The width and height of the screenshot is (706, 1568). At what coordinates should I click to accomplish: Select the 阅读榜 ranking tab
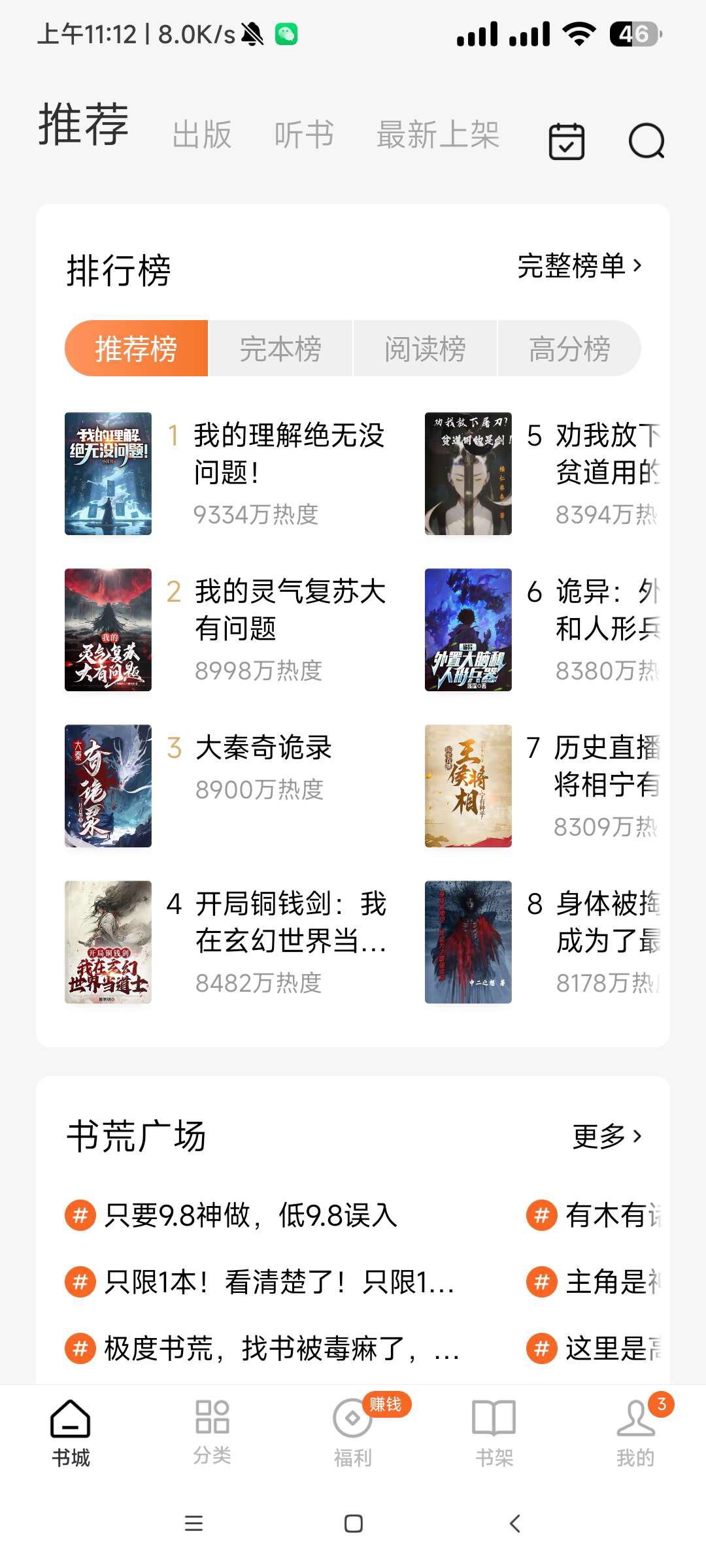click(x=425, y=348)
